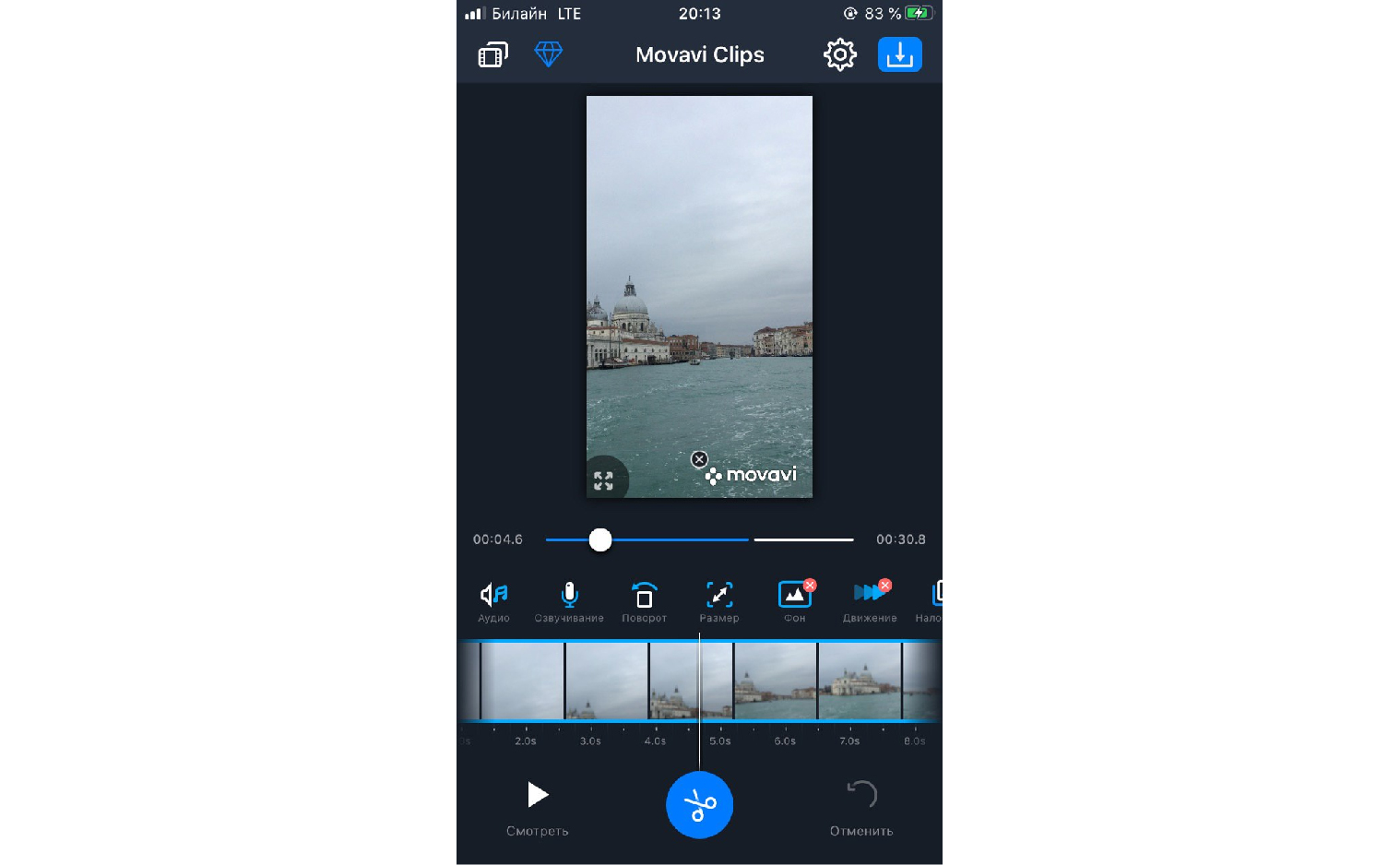Expand the preview to fullscreen

click(603, 480)
